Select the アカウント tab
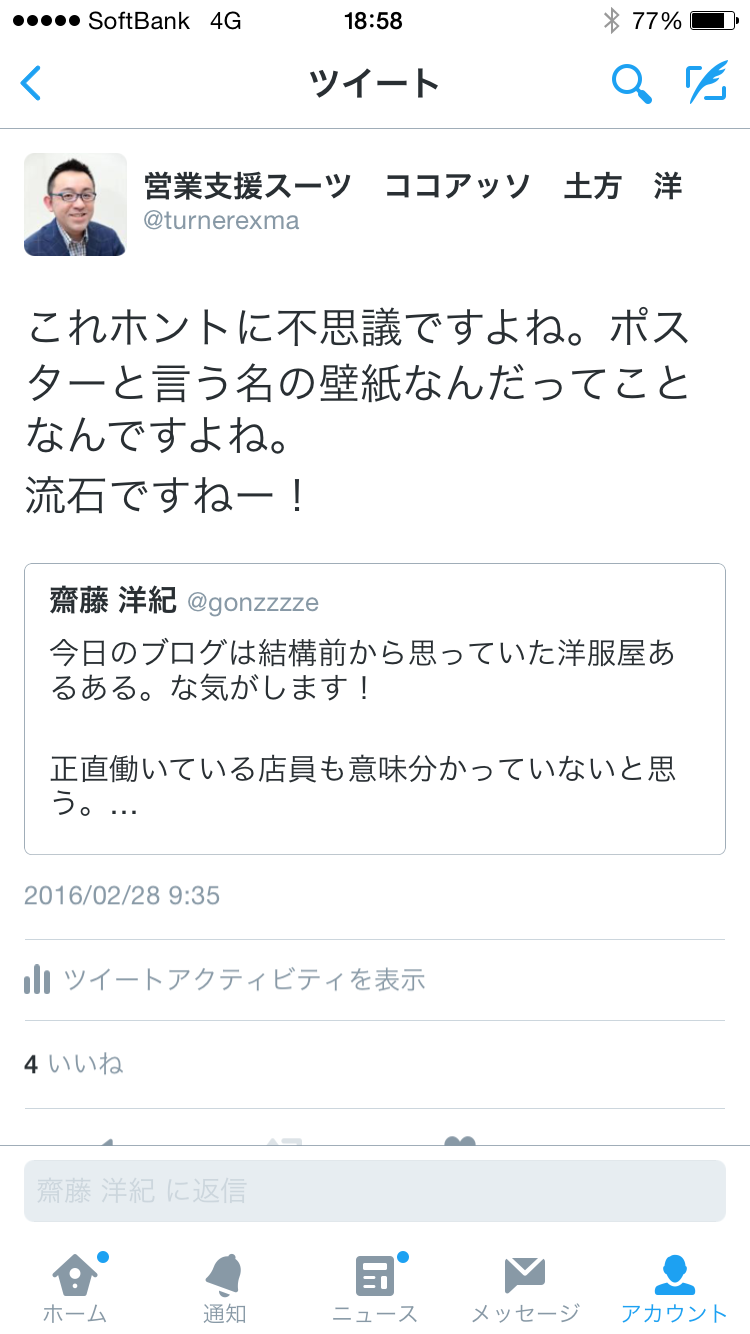Viewport: 750px width, 1334px height. [x=674, y=1289]
